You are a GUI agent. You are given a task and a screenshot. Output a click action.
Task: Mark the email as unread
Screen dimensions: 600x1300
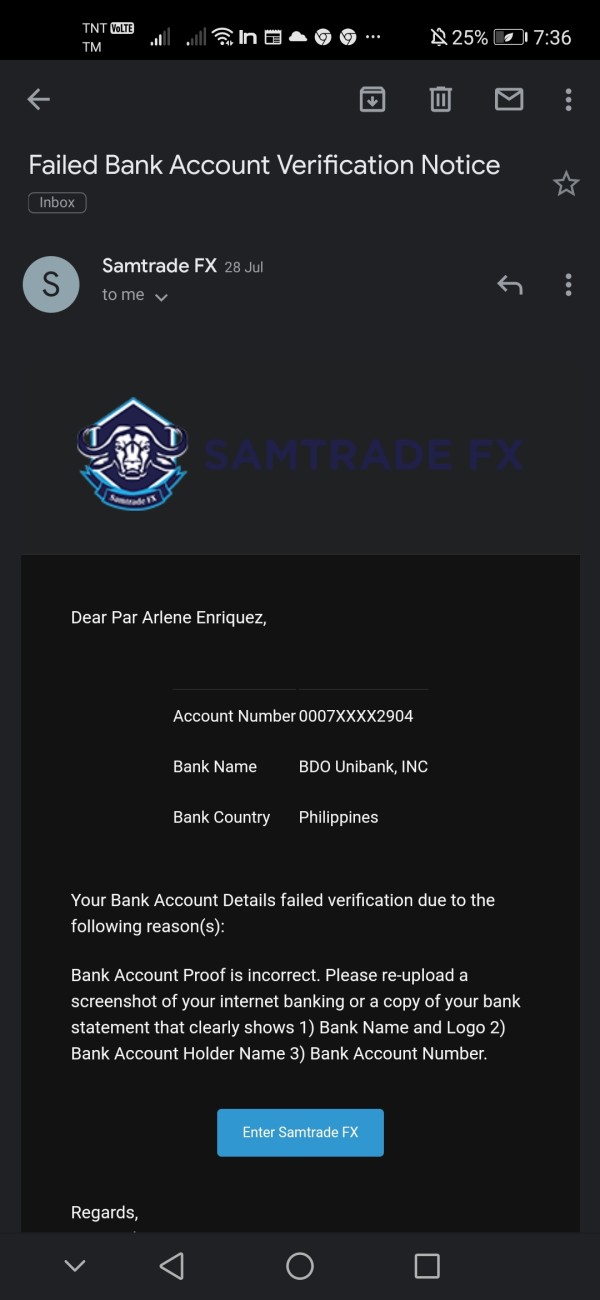coord(509,99)
